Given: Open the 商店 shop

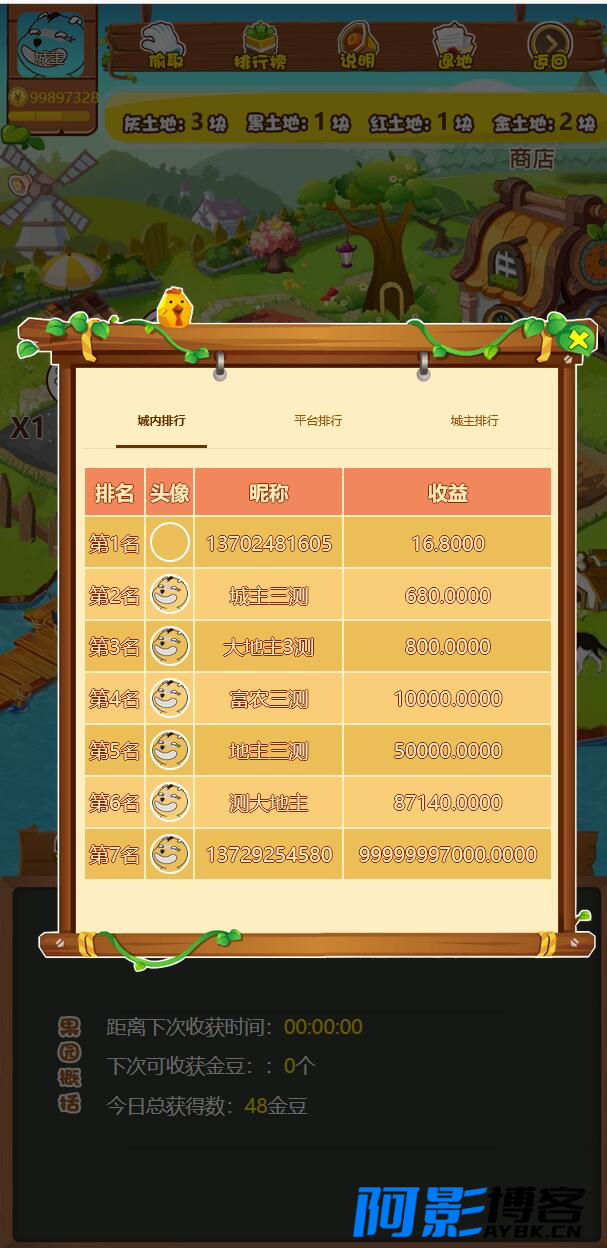Looking at the screenshot, I should (x=531, y=158).
